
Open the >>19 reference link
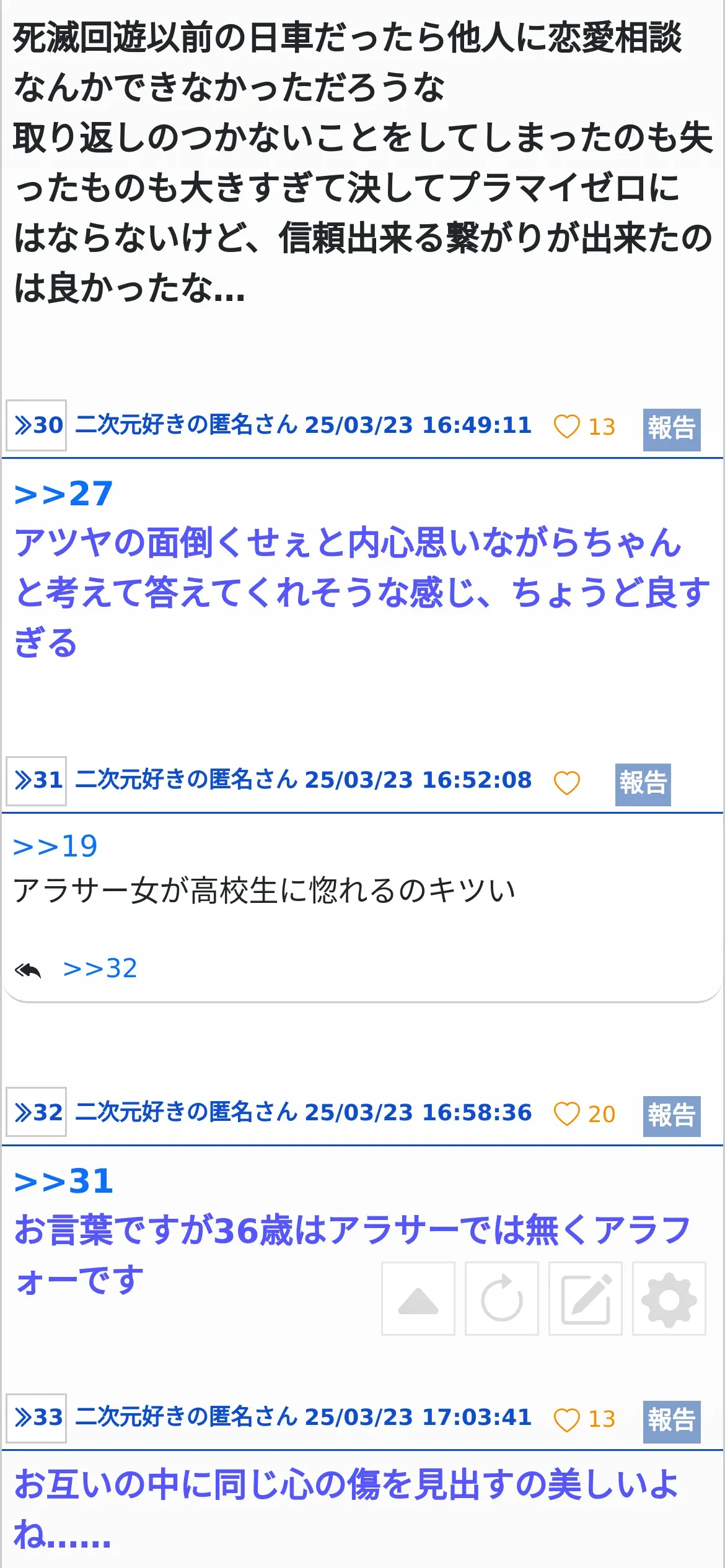tap(55, 846)
